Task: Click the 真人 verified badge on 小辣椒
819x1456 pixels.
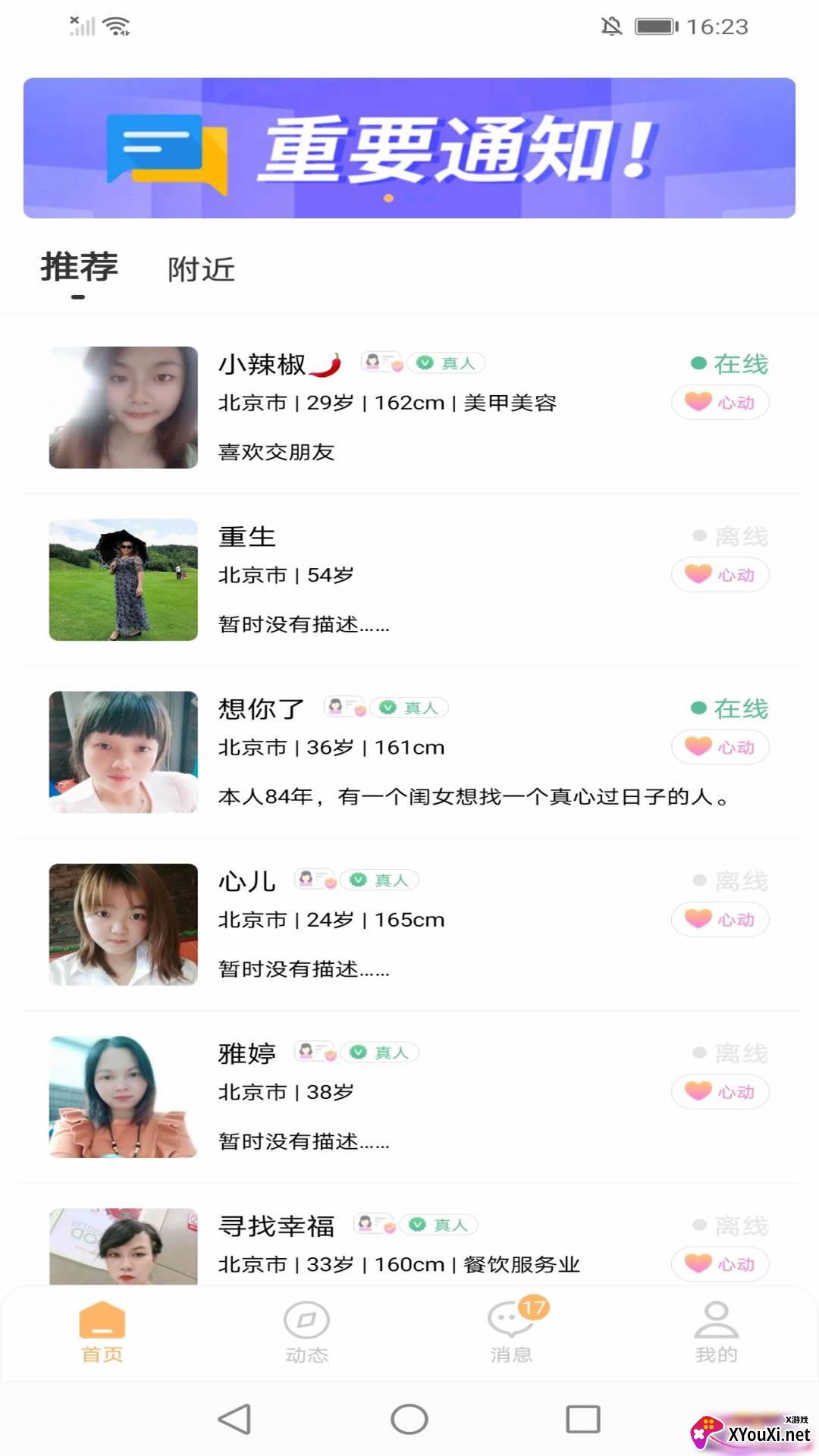Action: tap(445, 363)
